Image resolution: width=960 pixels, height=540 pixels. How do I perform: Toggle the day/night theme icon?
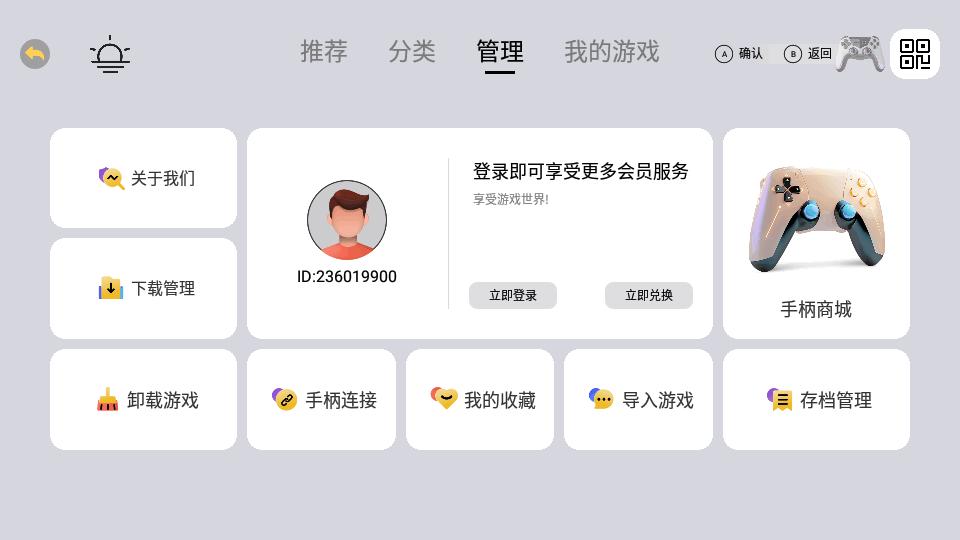click(110, 54)
